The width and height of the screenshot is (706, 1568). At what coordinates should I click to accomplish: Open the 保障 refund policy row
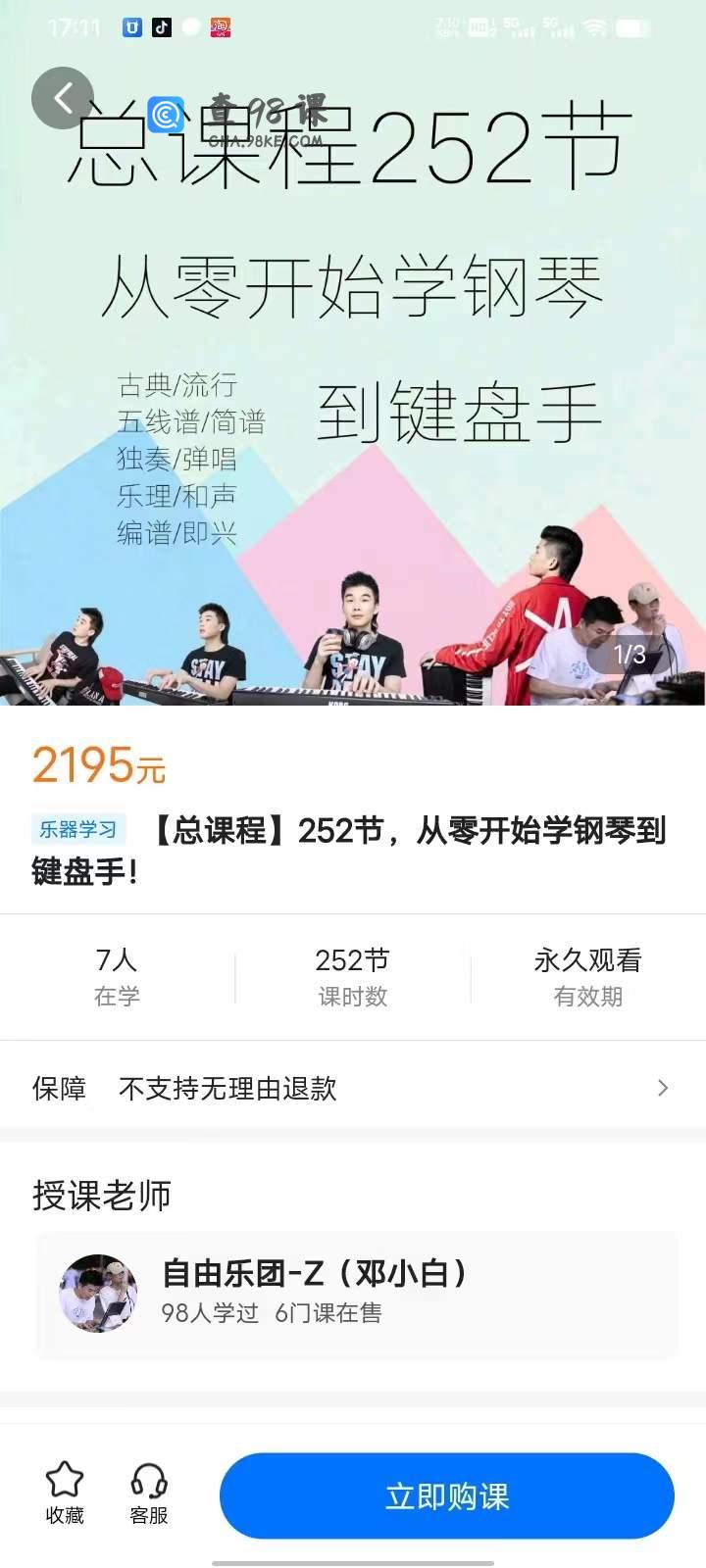pyautogui.click(x=353, y=1088)
